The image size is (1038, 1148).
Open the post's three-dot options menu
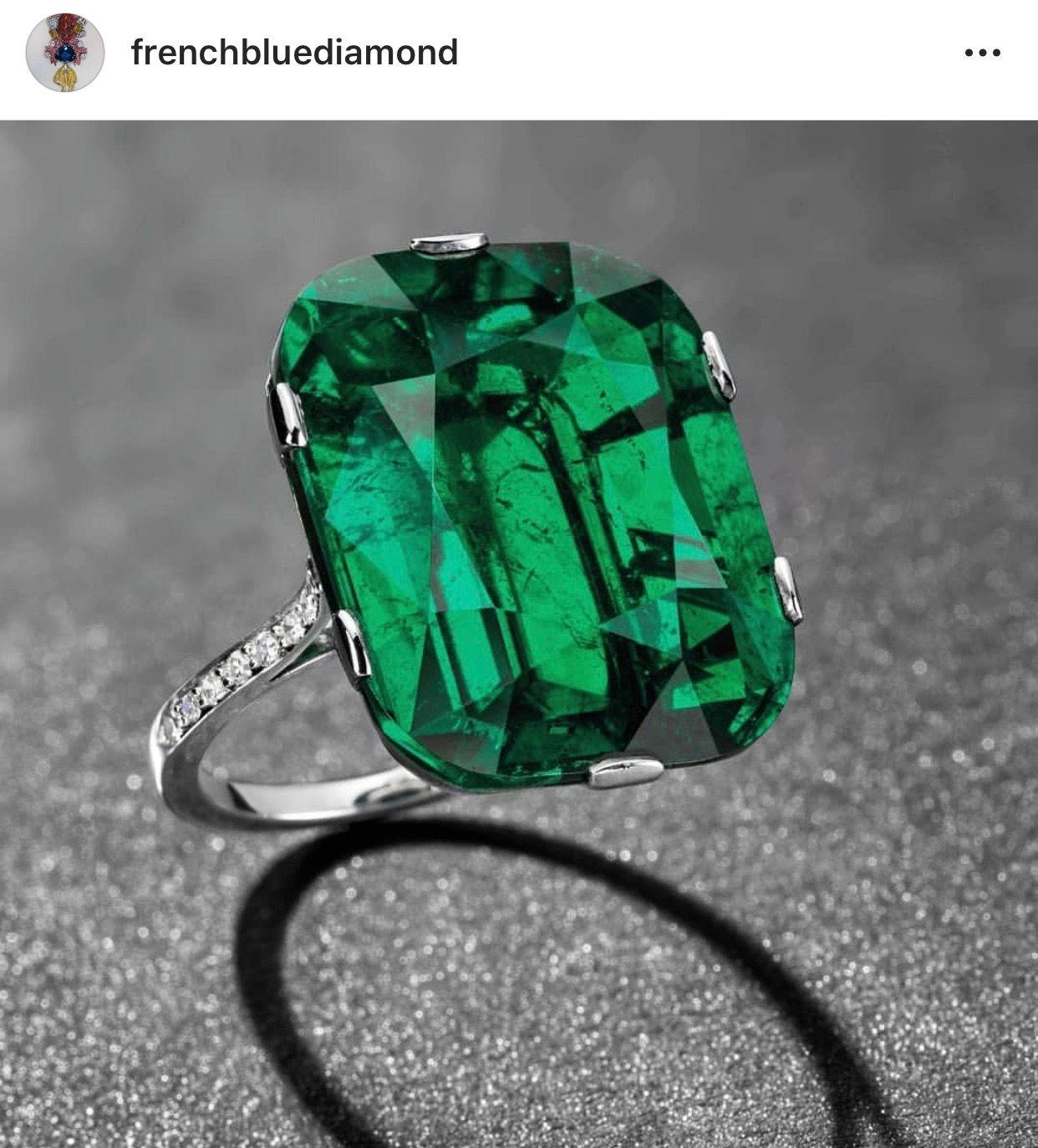click(x=981, y=53)
